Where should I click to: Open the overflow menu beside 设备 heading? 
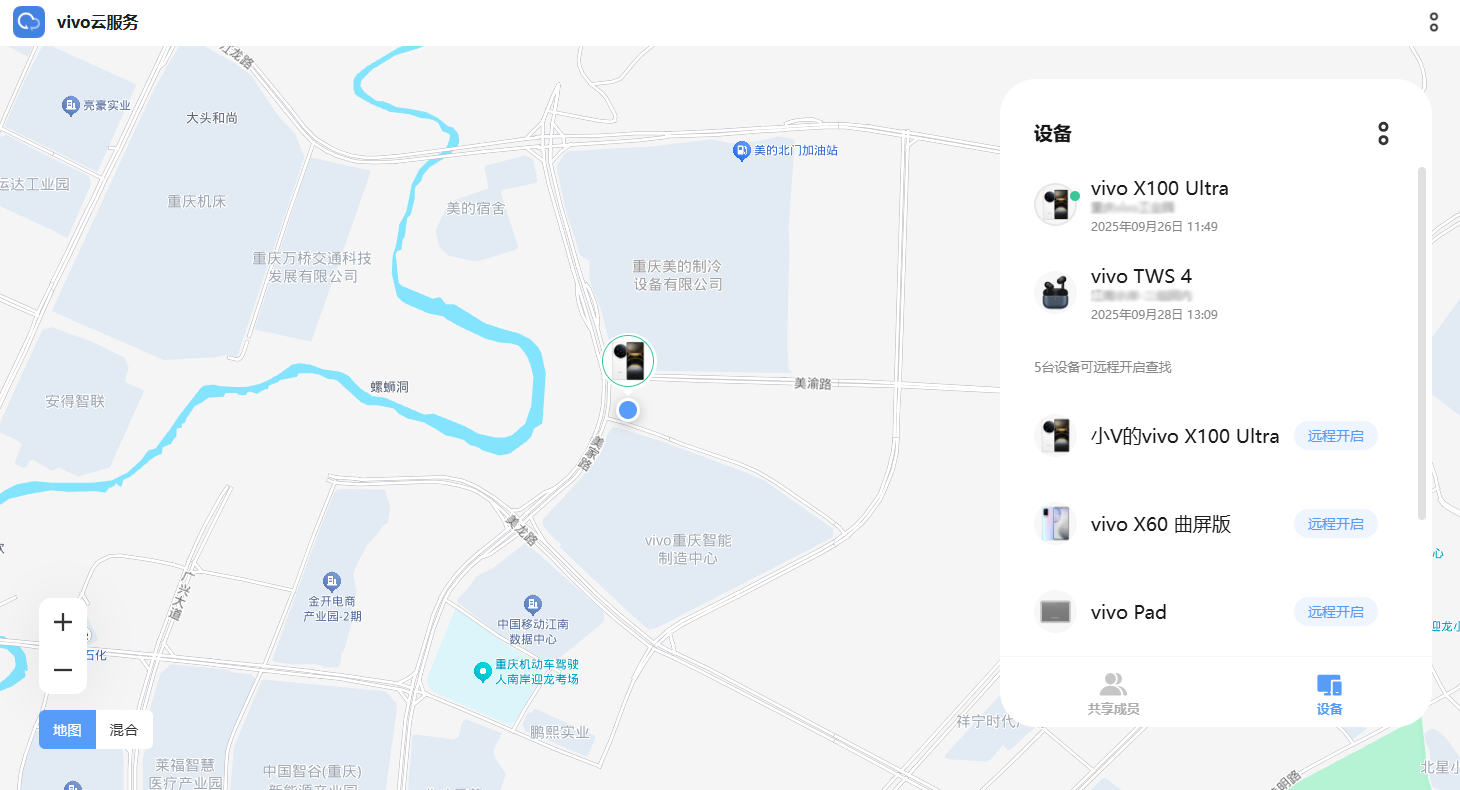(x=1383, y=134)
